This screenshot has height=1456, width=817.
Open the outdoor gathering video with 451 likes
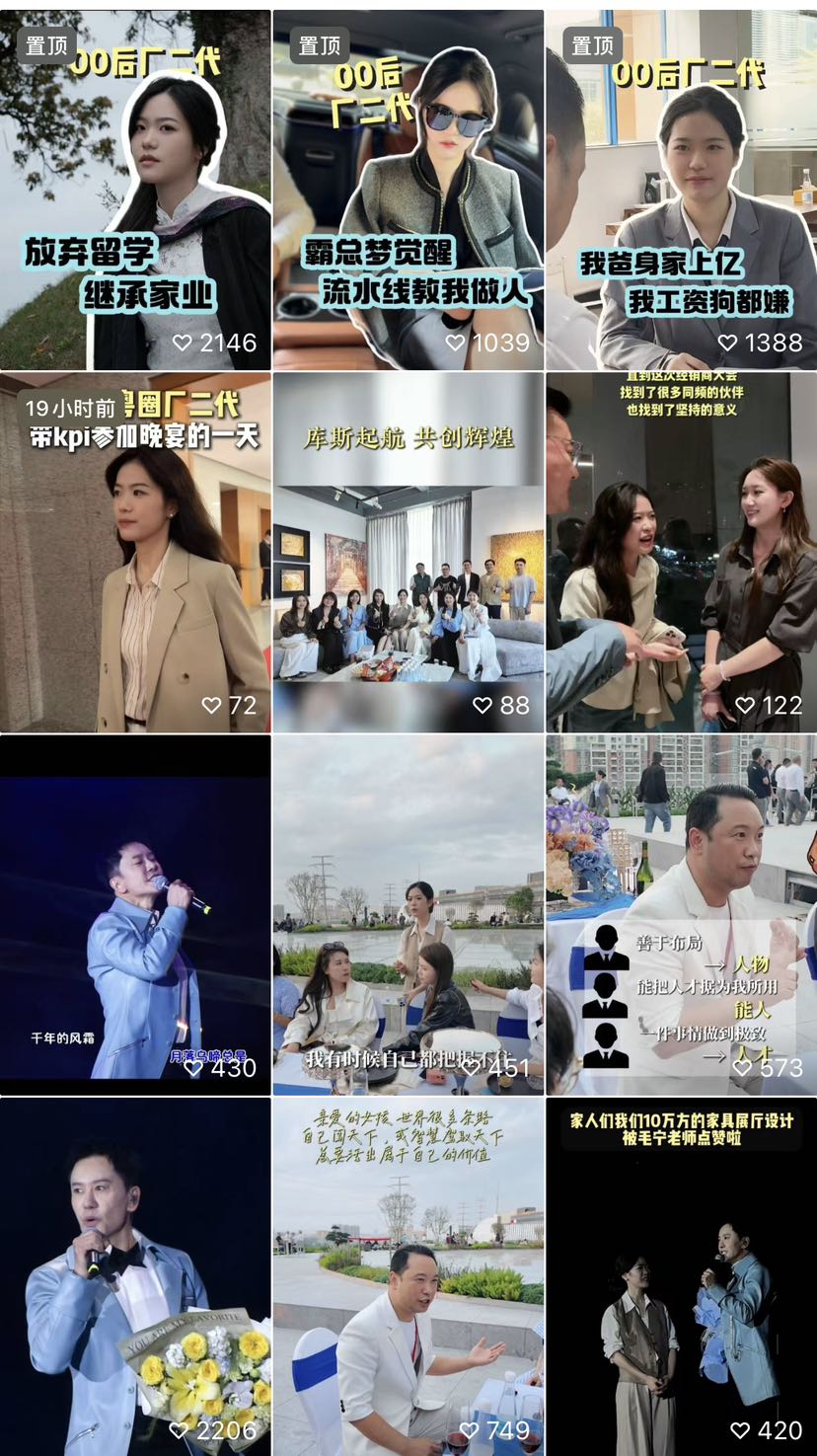pyautogui.click(x=408, y=915)
